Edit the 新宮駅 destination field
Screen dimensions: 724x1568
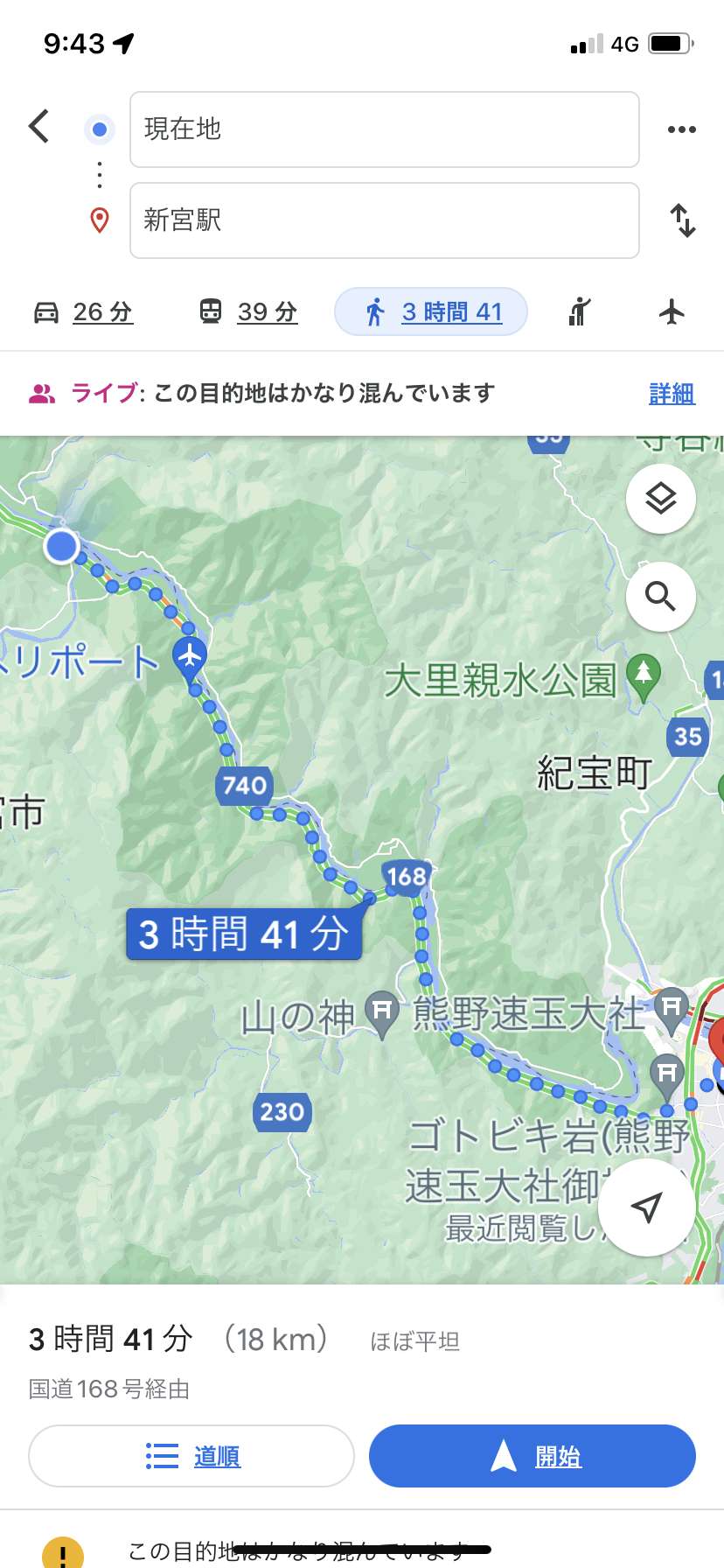tap(385, 220)
